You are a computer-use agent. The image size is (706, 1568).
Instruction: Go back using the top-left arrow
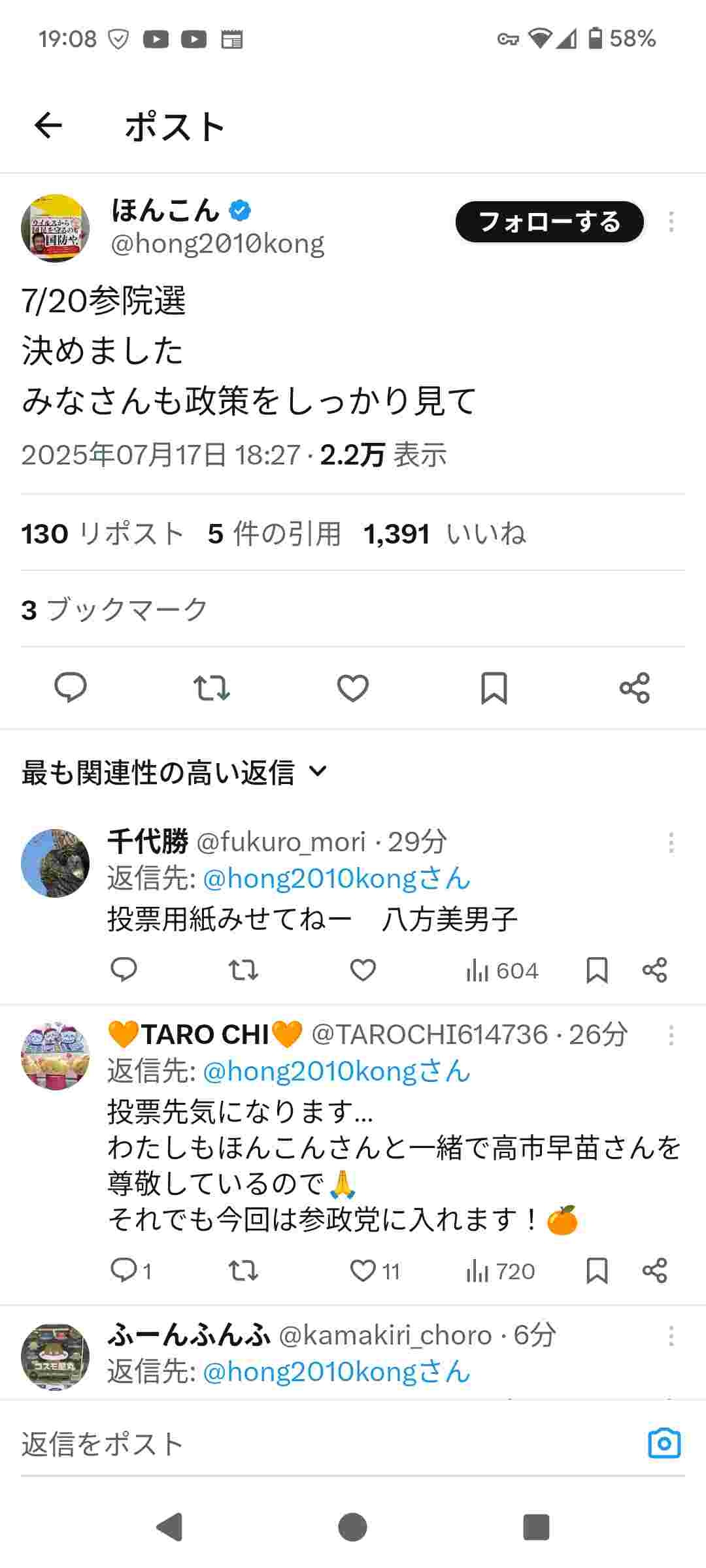tap(48, 125)
